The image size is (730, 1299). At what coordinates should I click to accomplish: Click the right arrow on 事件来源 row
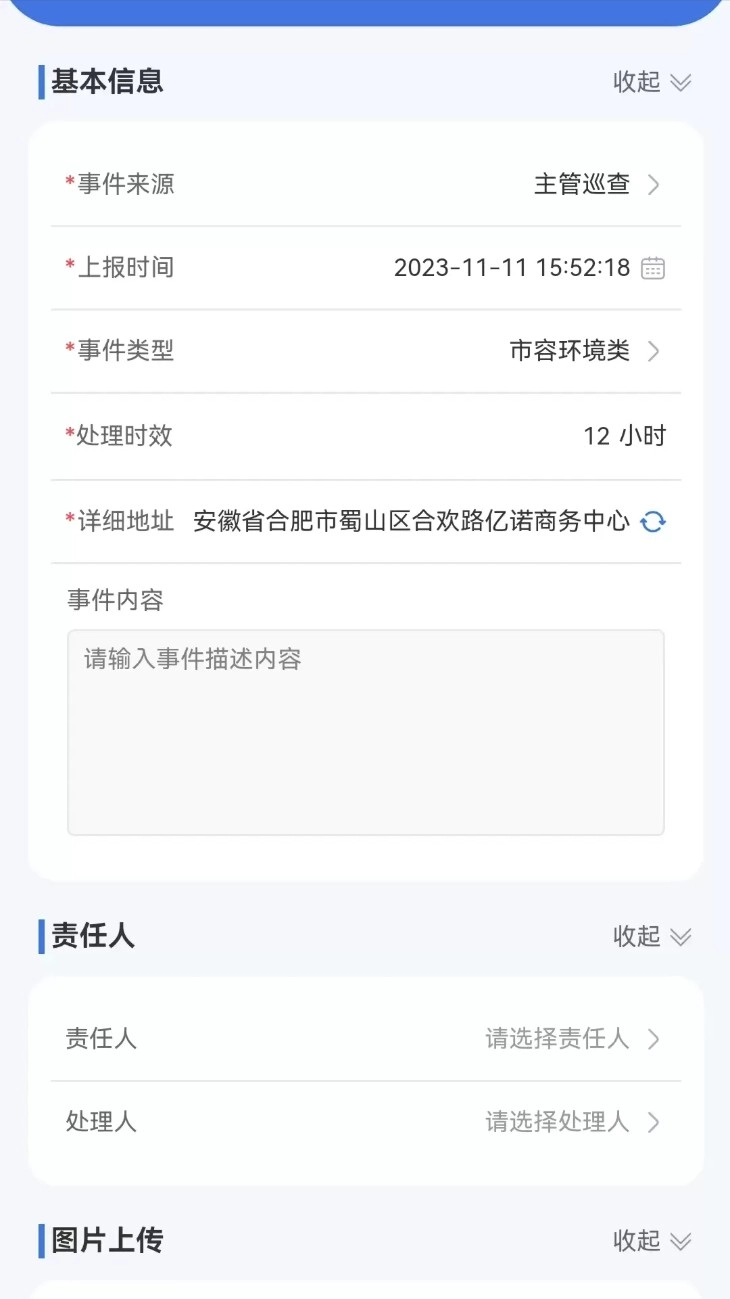pyautogui.click(x=654, y=185)
